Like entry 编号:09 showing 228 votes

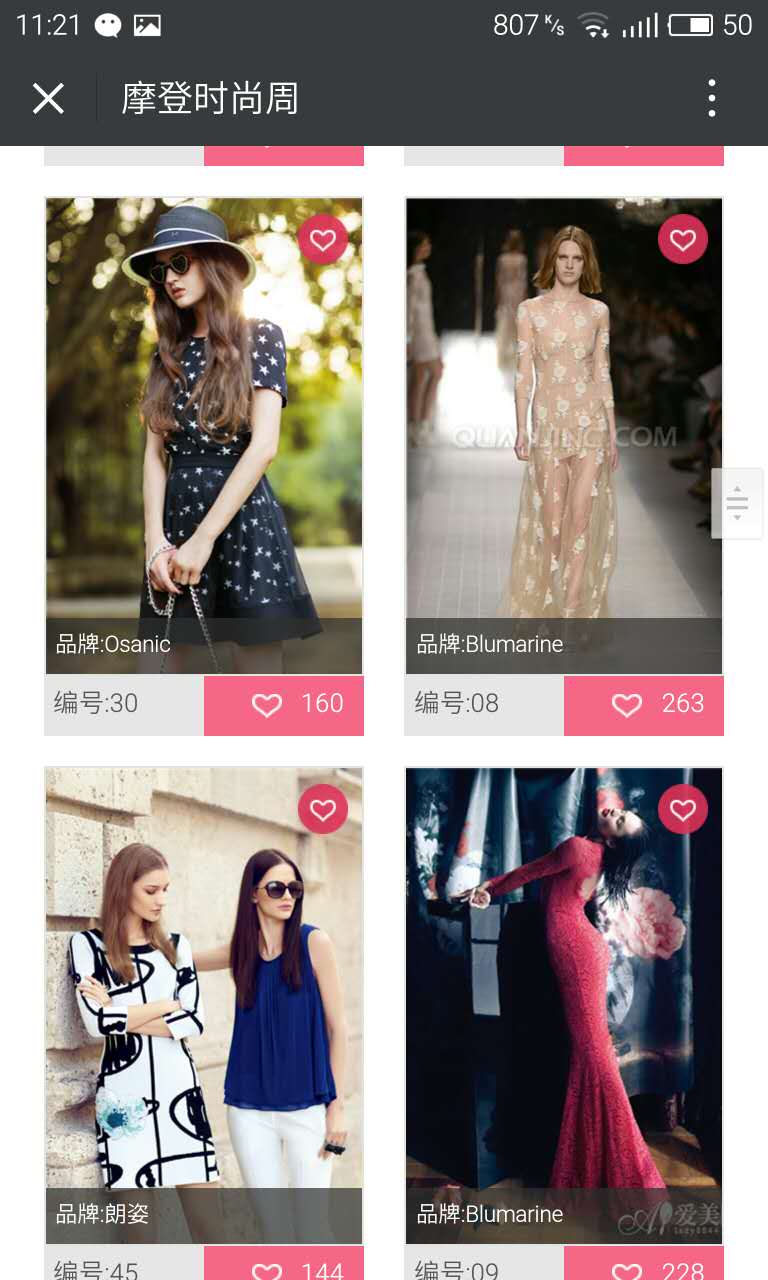644,1266
